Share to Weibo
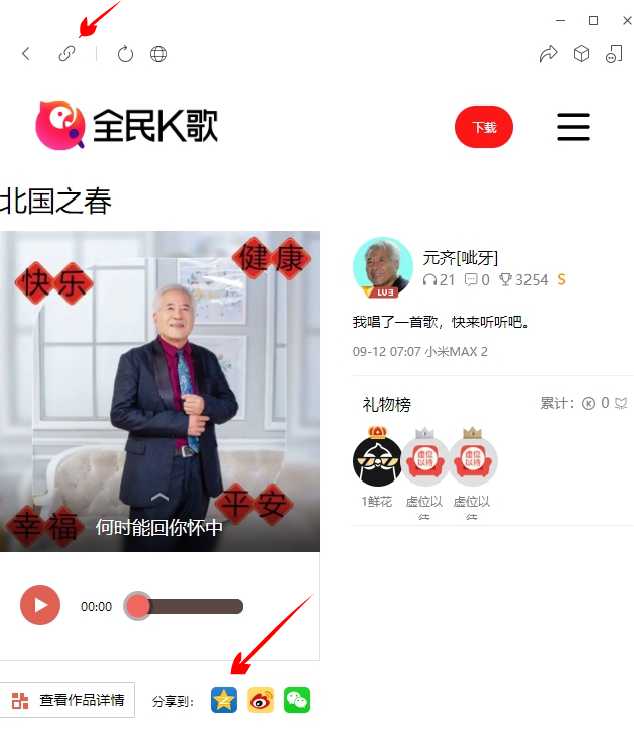634x752 pixels. [x=261, y=700]
